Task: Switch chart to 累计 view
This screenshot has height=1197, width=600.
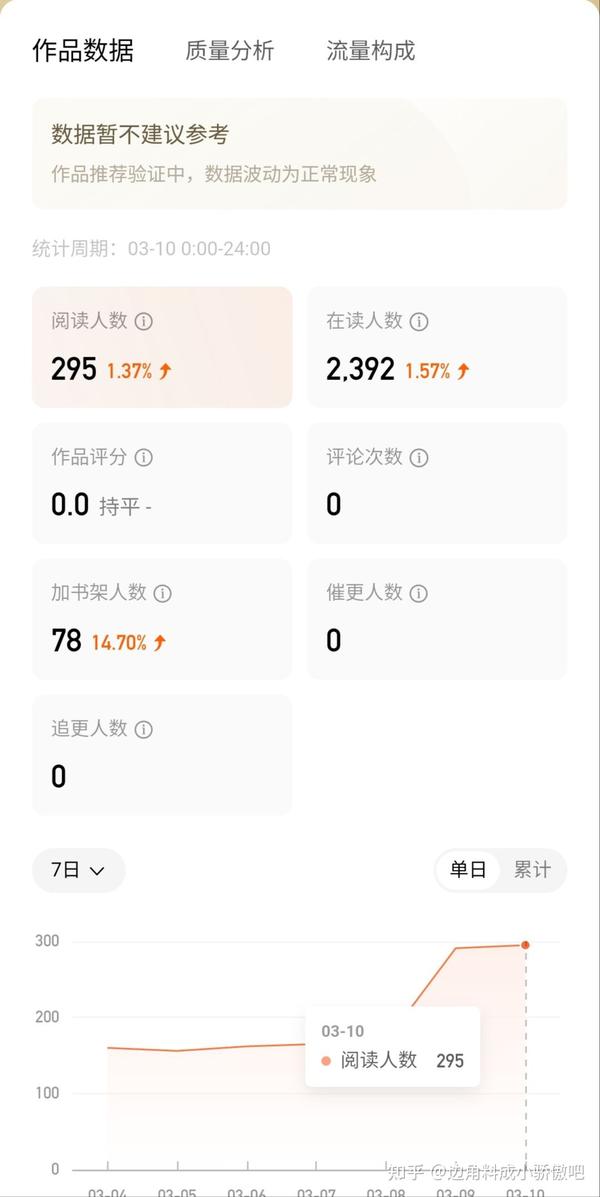Action: pyautogui.click(x=532, y=870)
